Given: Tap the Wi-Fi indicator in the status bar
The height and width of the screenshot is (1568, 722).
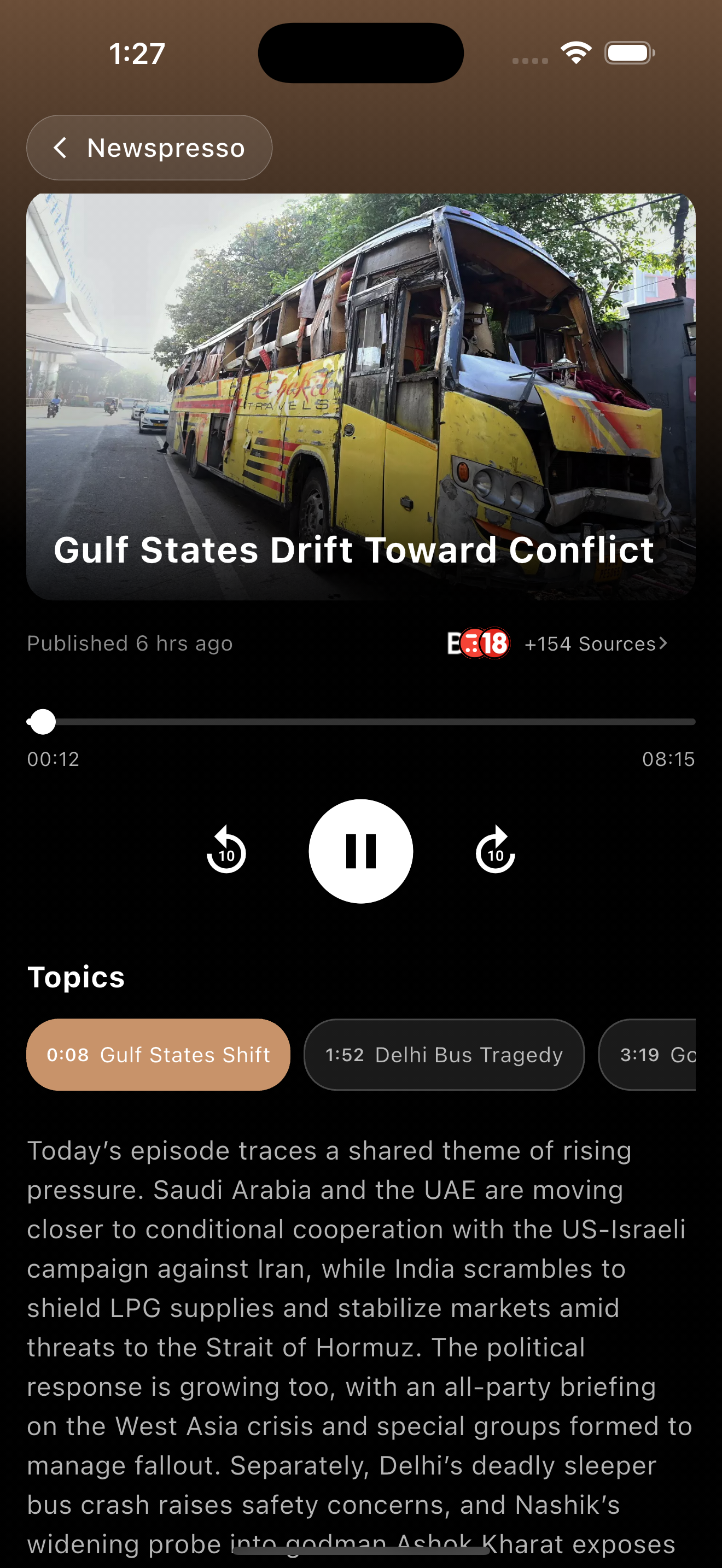Looking at the screenshot, I should pyautogui.click(x=575, y=53).
